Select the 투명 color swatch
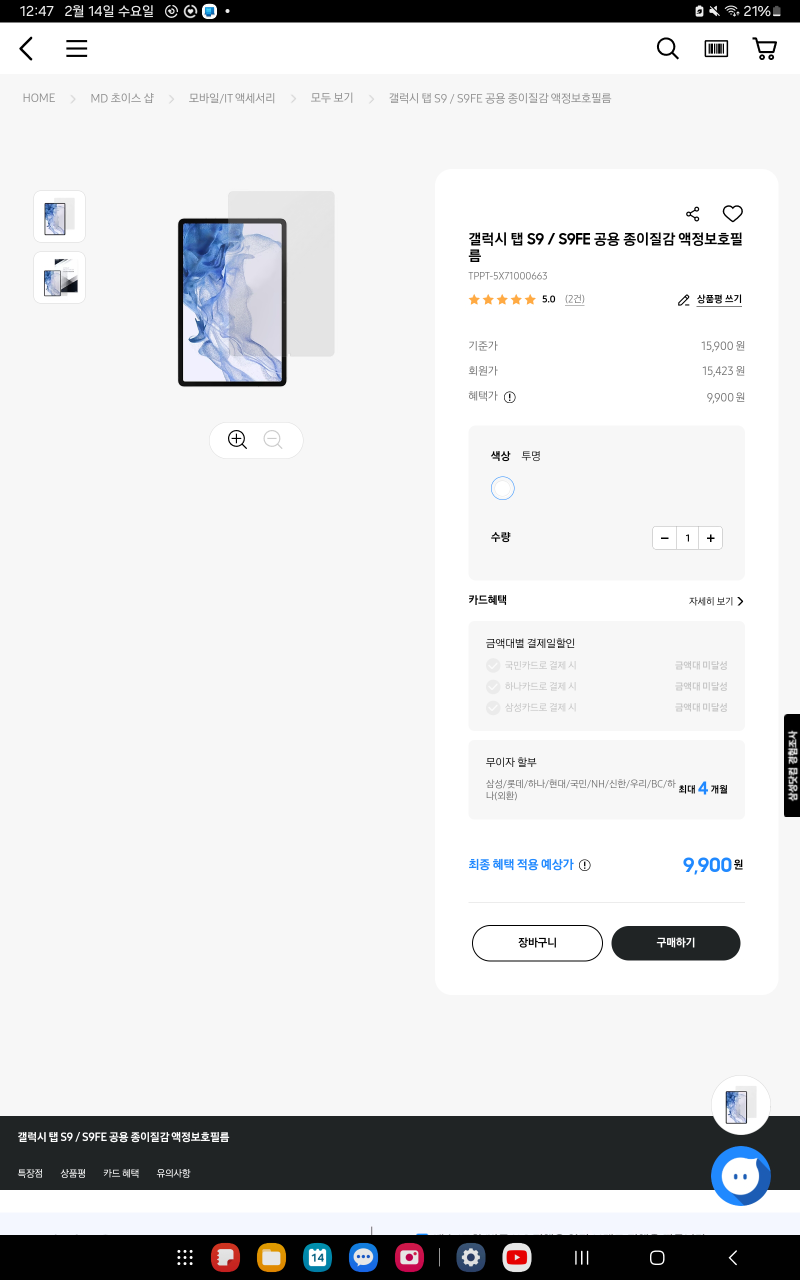Screen dimensions: 800x1280 pos(503,488)
